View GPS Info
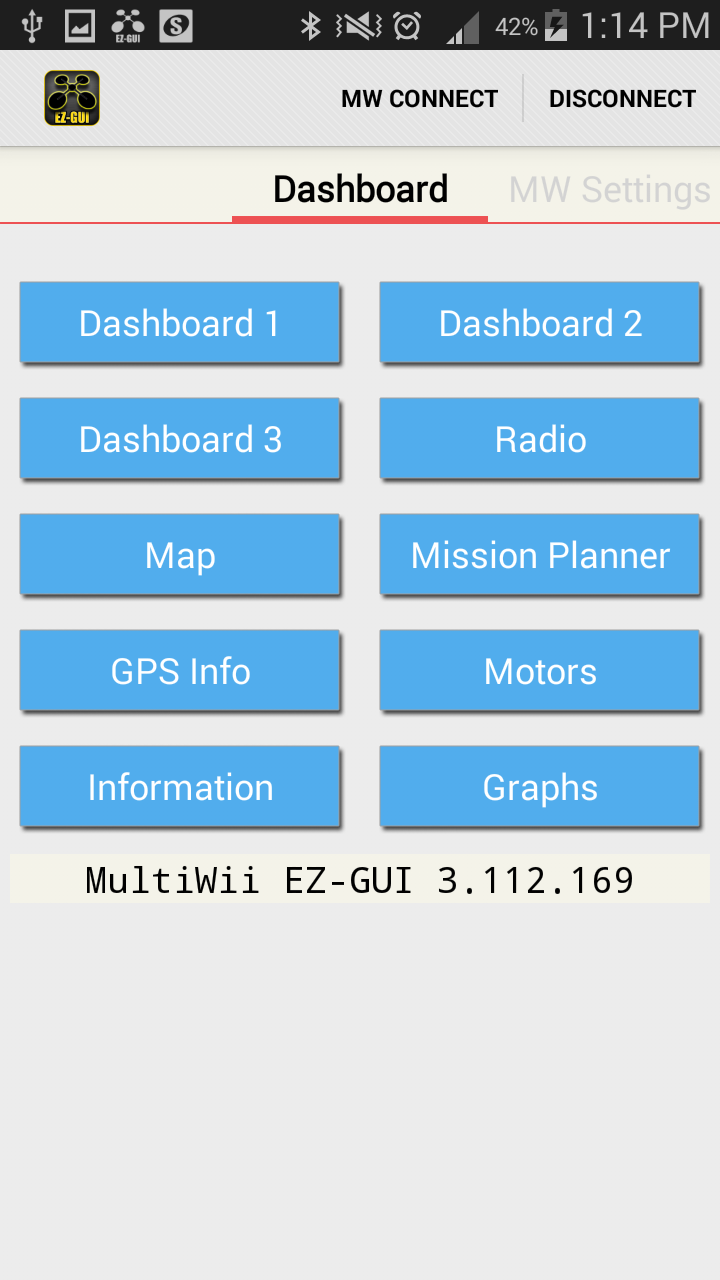The height and width of the screenshot is (1280, 720). click(x=180, y=670)
